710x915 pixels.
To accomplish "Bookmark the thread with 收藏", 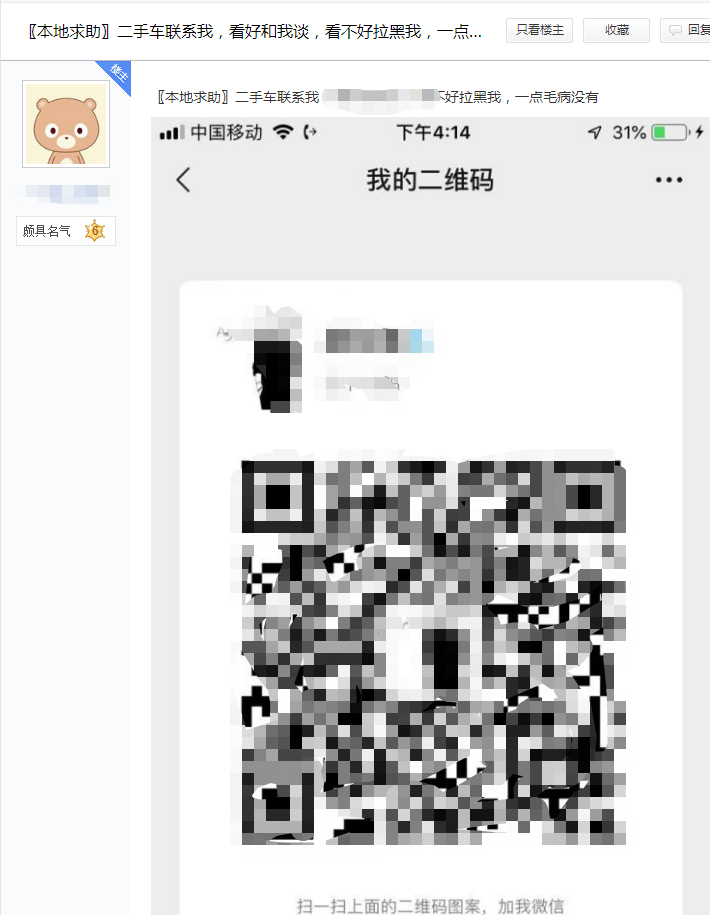I will tap(616, 31).
